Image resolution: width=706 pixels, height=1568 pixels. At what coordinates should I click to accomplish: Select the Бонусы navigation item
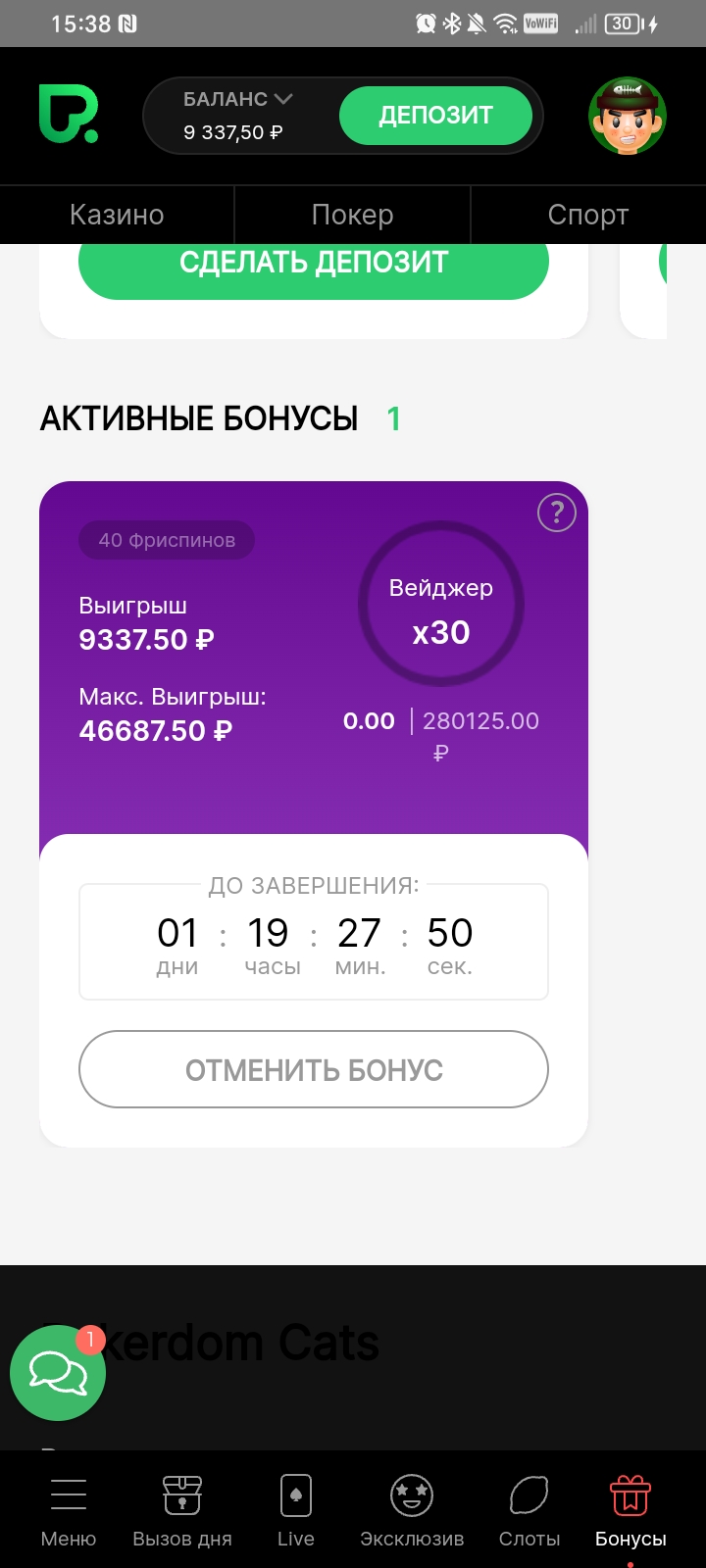(630, 1510)
